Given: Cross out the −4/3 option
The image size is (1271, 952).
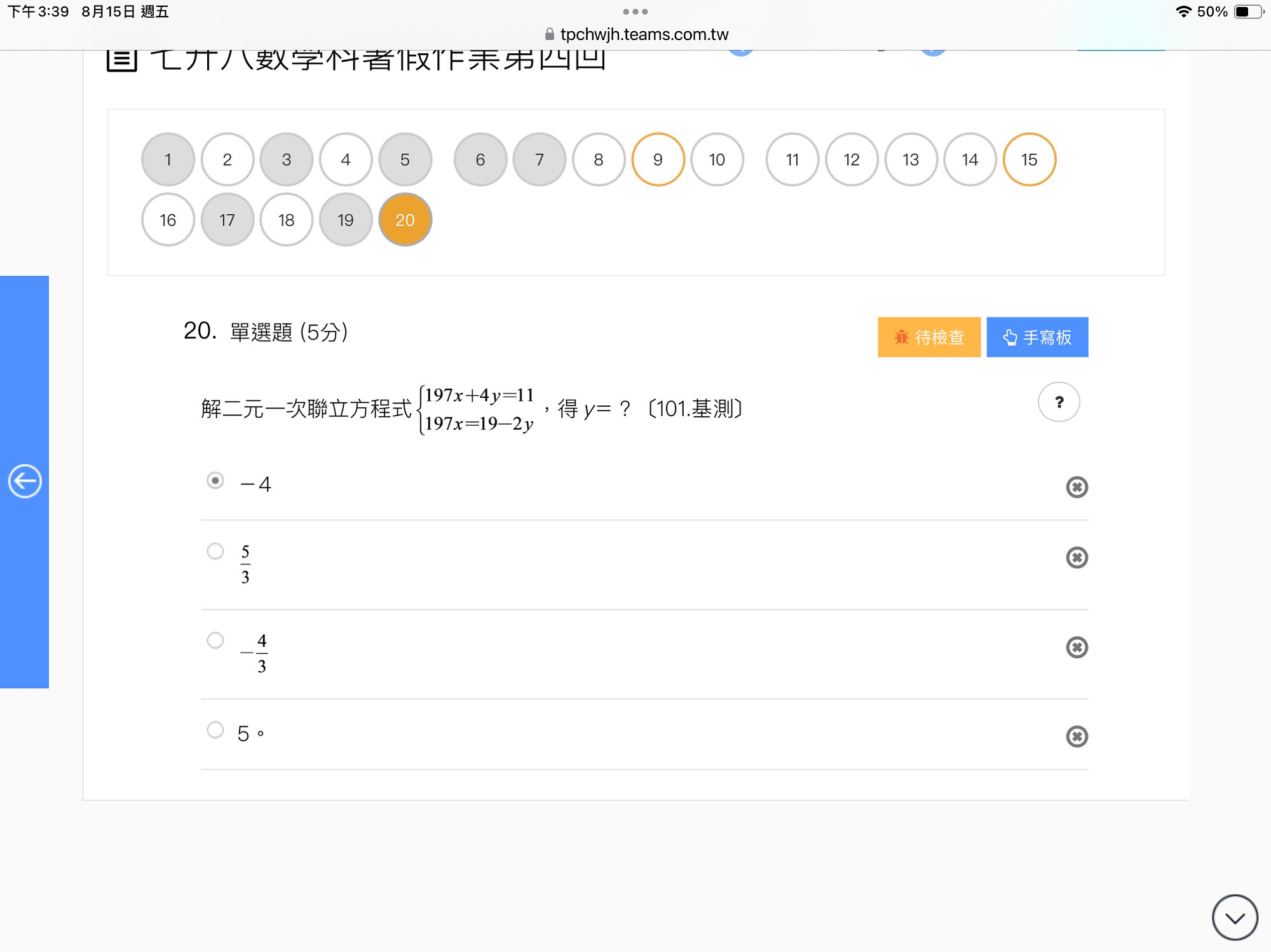Looking at the screenshot, I should [x=1077, y=648].
